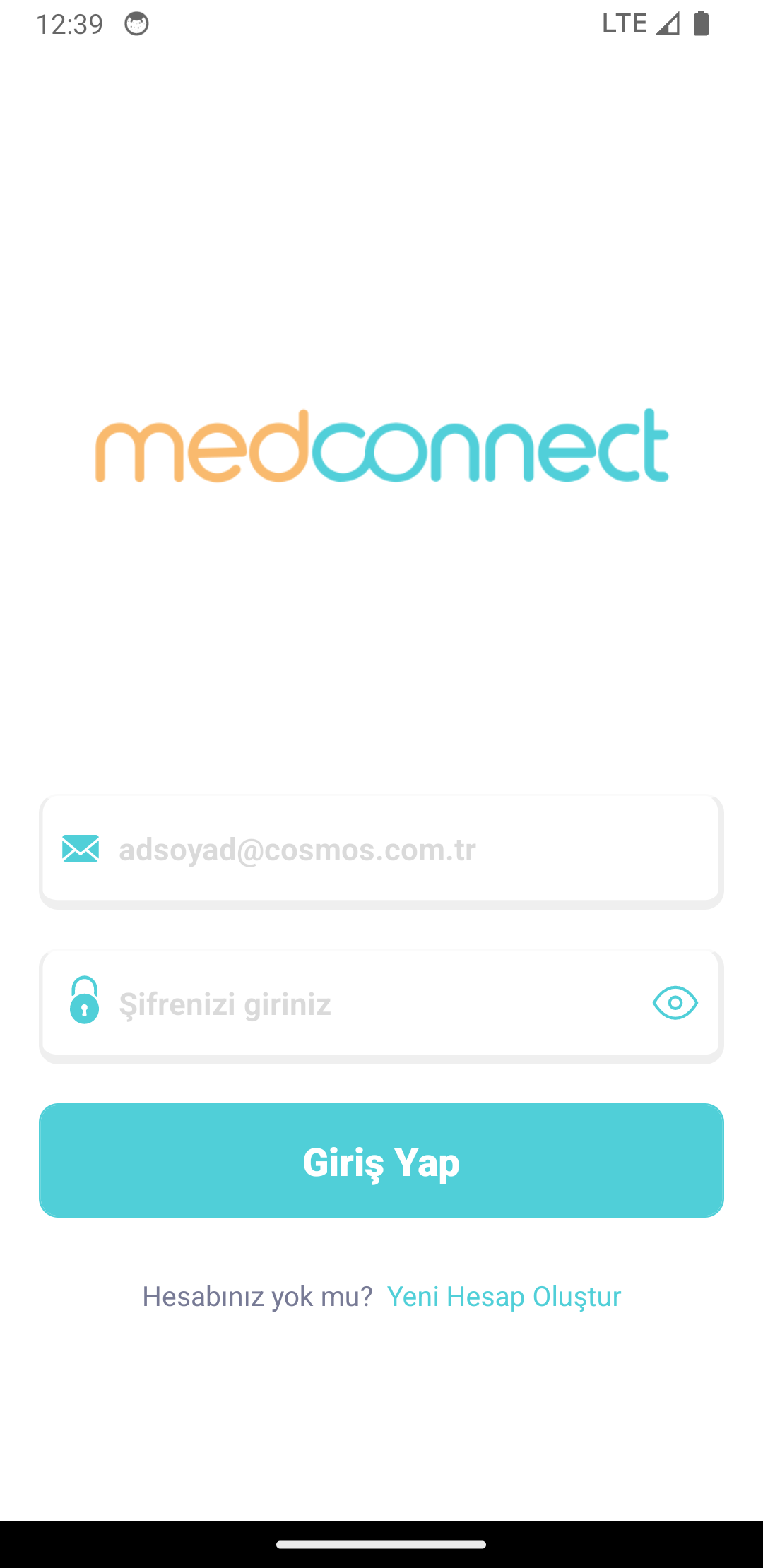Viewport: 763px width, 1568px height.
Task: Open the Yeni Hesap Oluştur link
Action: tap(504, 1297)
